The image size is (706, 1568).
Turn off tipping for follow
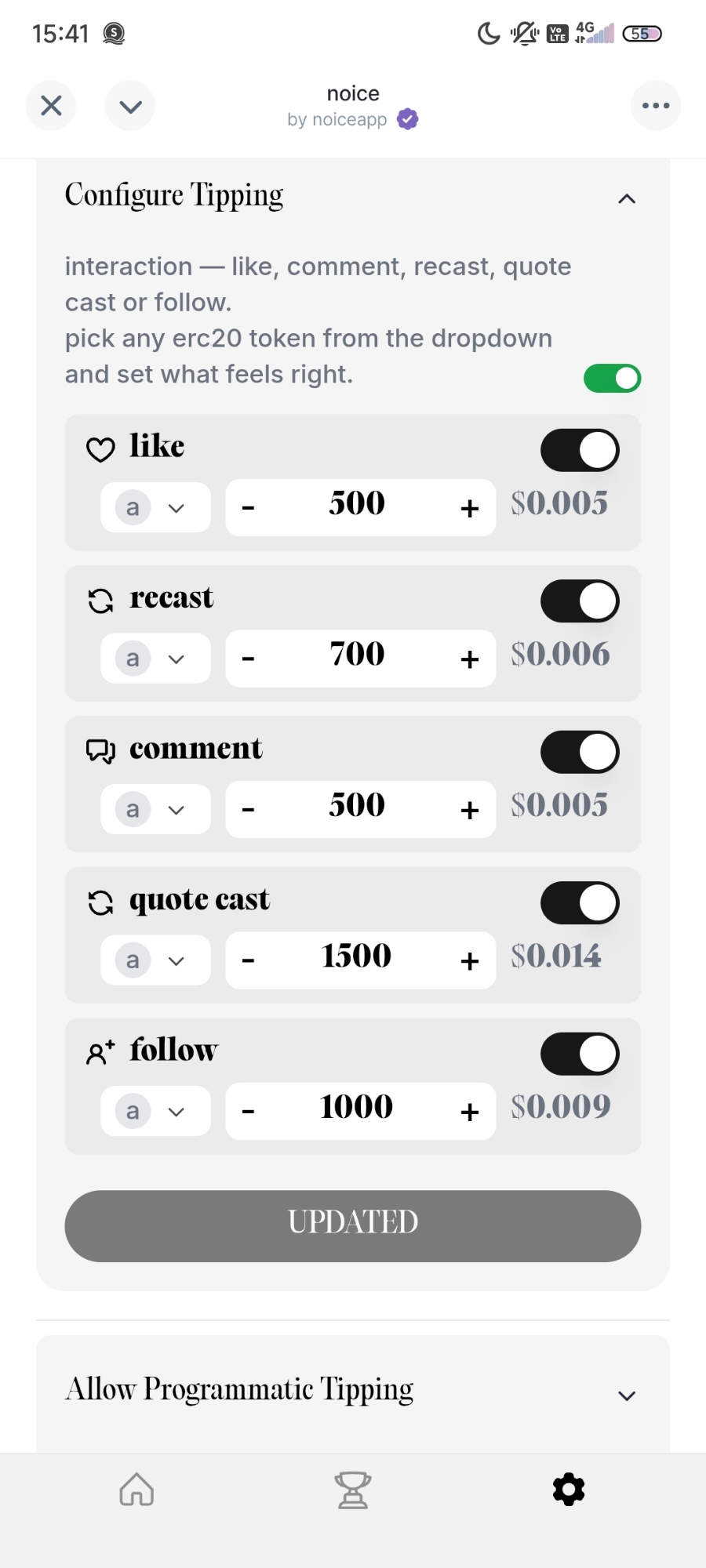pos(580,1054)
